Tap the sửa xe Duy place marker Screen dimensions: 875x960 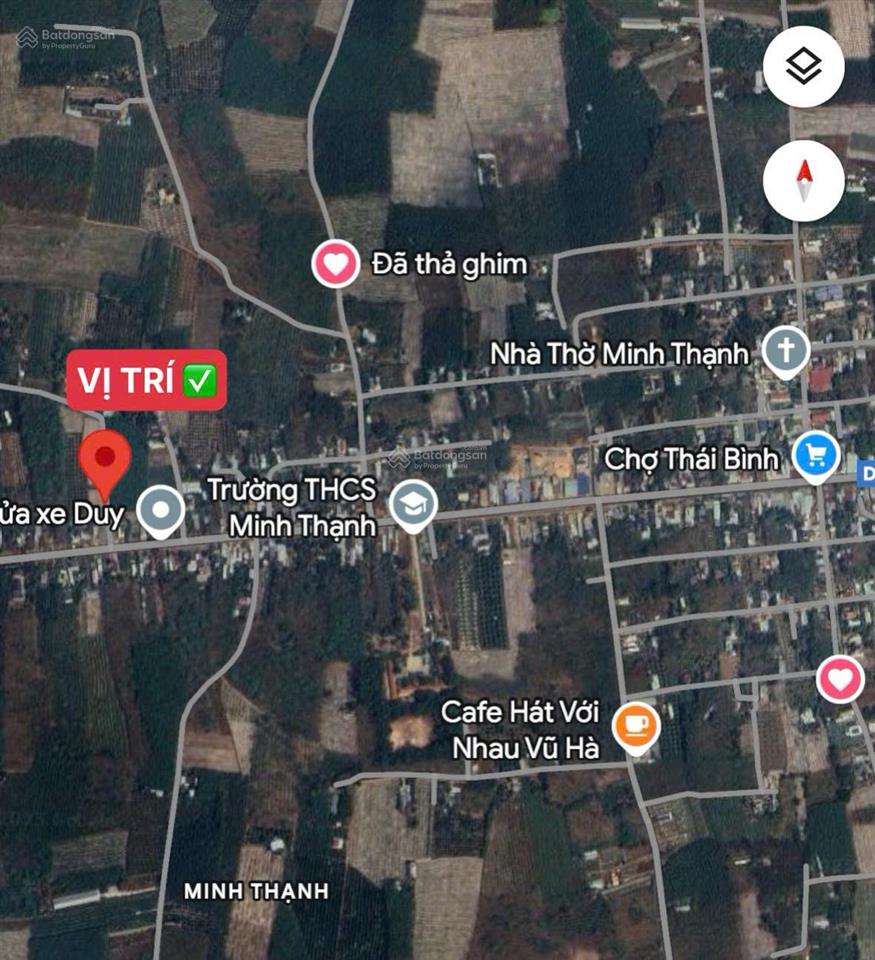point(161,512)
